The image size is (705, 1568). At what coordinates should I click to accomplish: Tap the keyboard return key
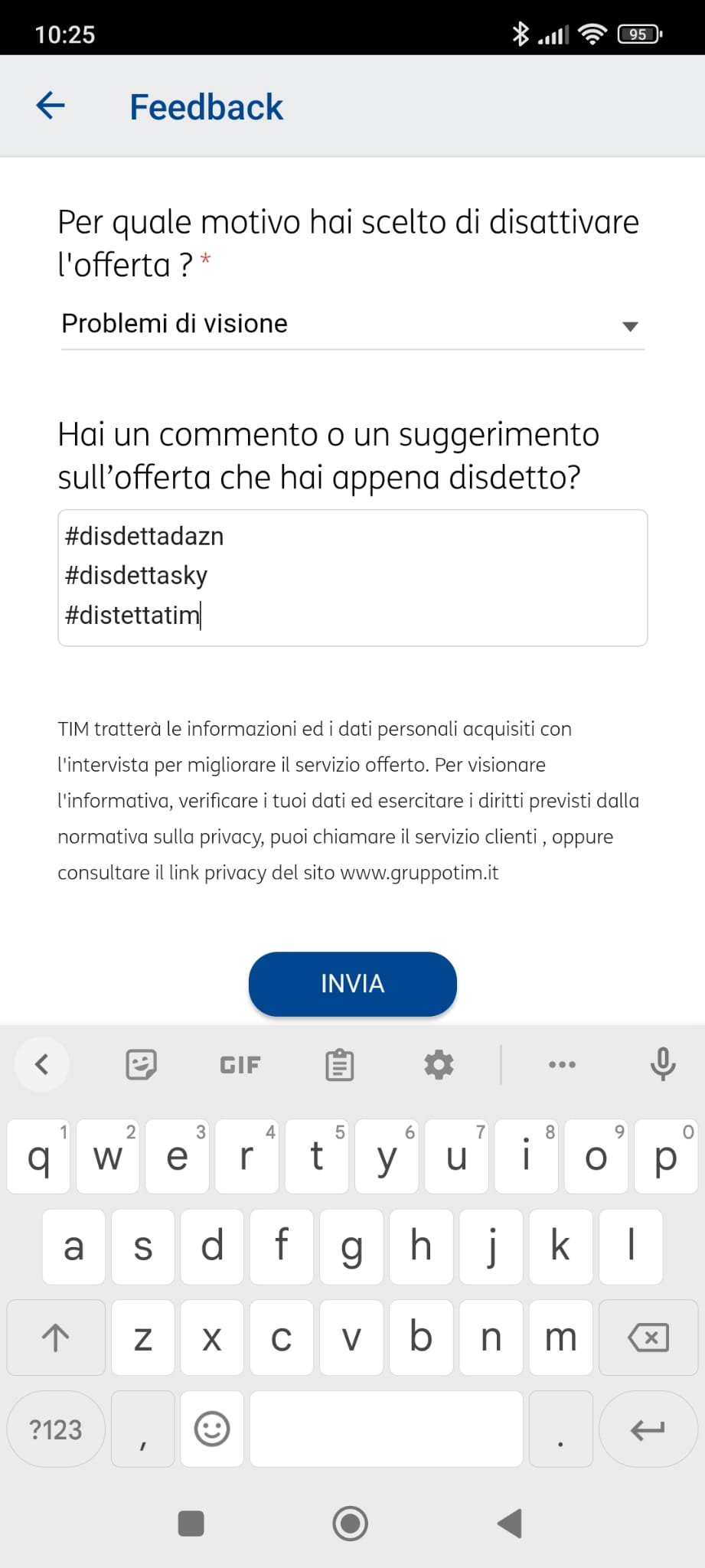coord(648,1429)
